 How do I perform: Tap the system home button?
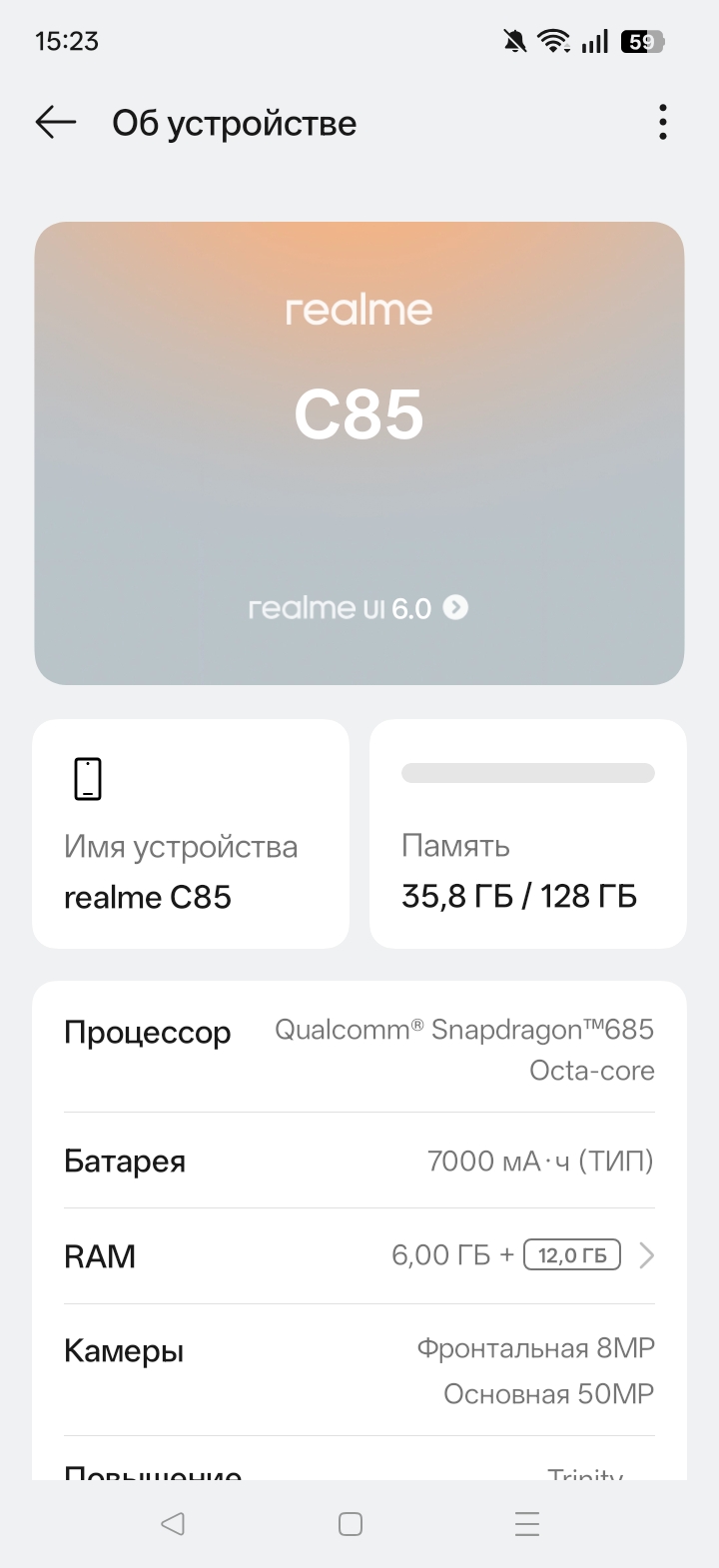pos(351,1523)
